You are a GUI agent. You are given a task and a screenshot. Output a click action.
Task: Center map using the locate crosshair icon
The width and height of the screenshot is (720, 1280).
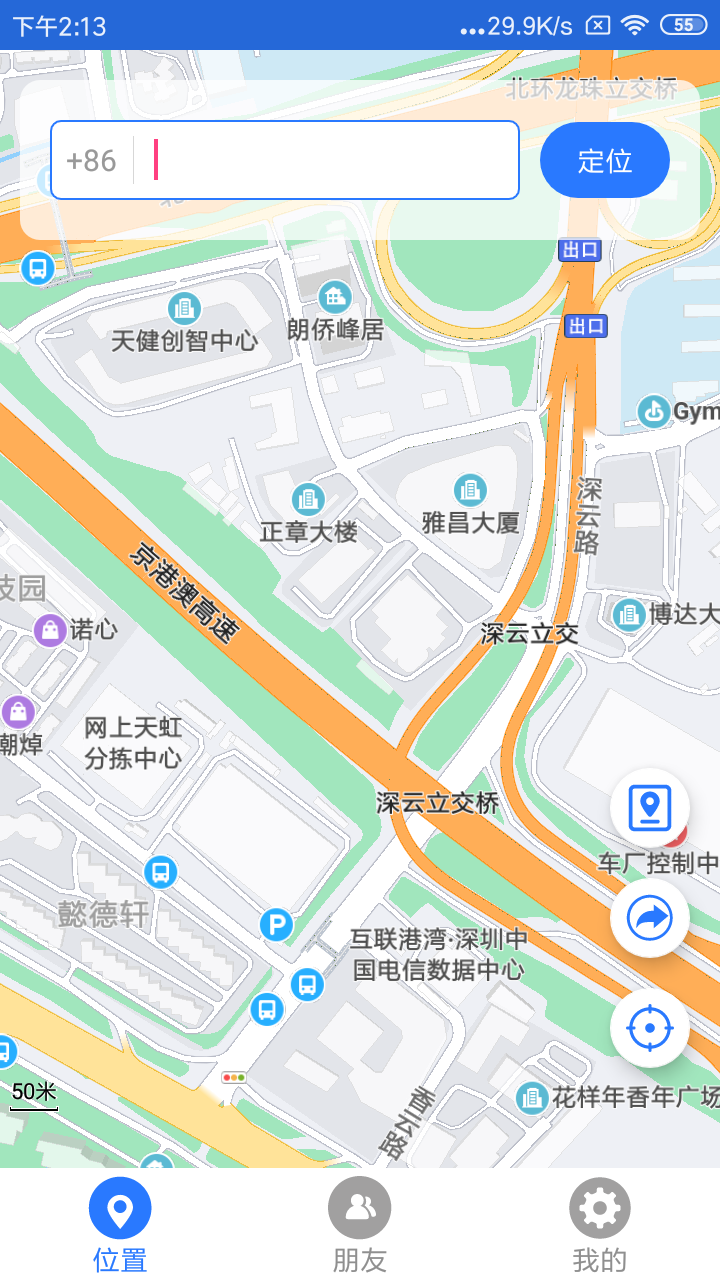pos(649,1026)
